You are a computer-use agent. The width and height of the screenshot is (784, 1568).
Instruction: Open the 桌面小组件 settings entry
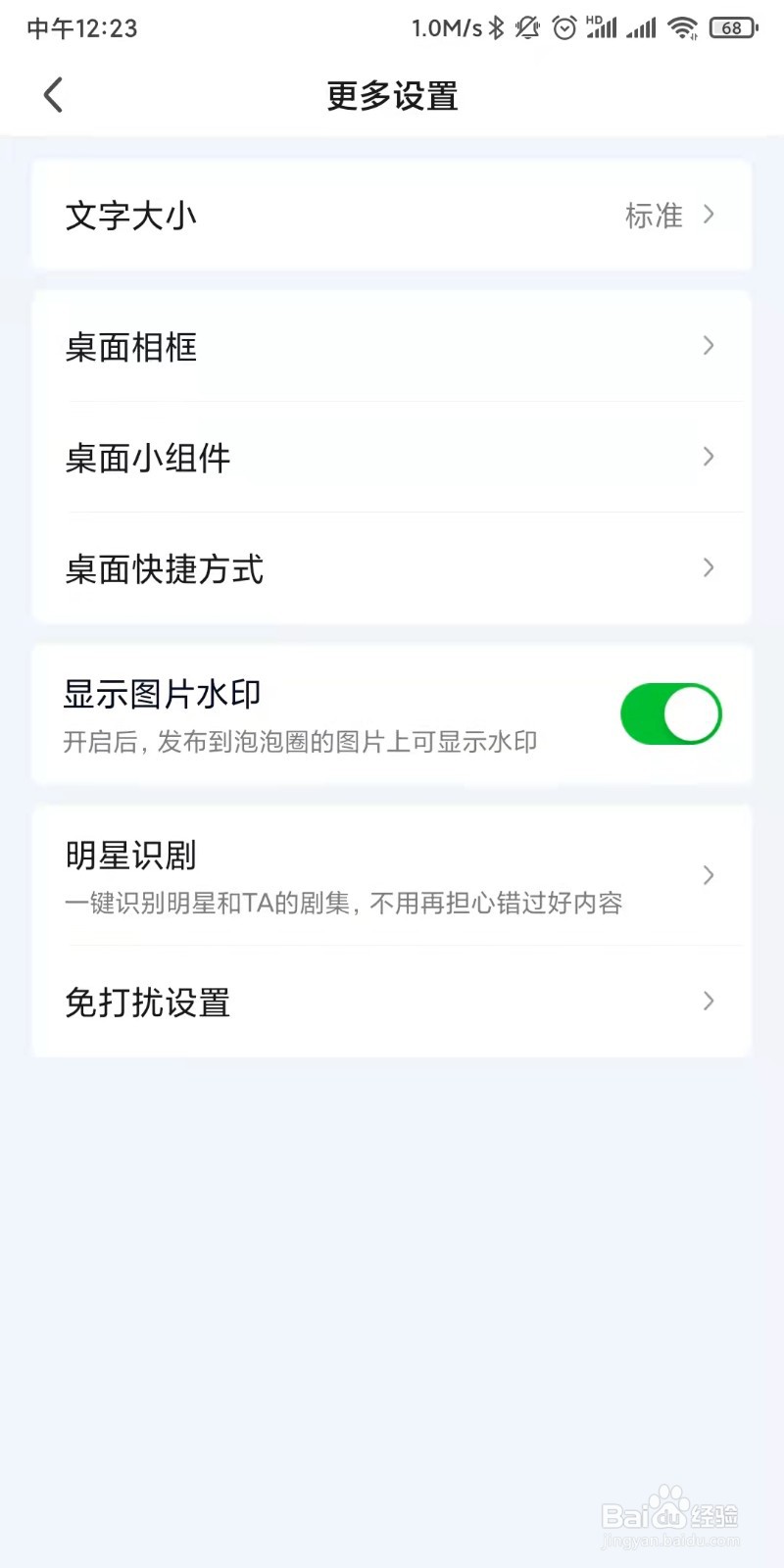392,457
